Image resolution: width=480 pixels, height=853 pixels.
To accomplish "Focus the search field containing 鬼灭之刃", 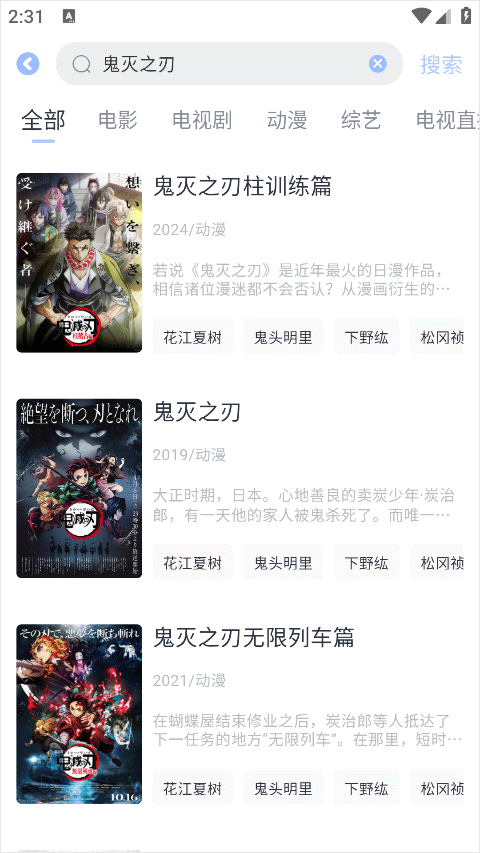I will coord(229,64).
